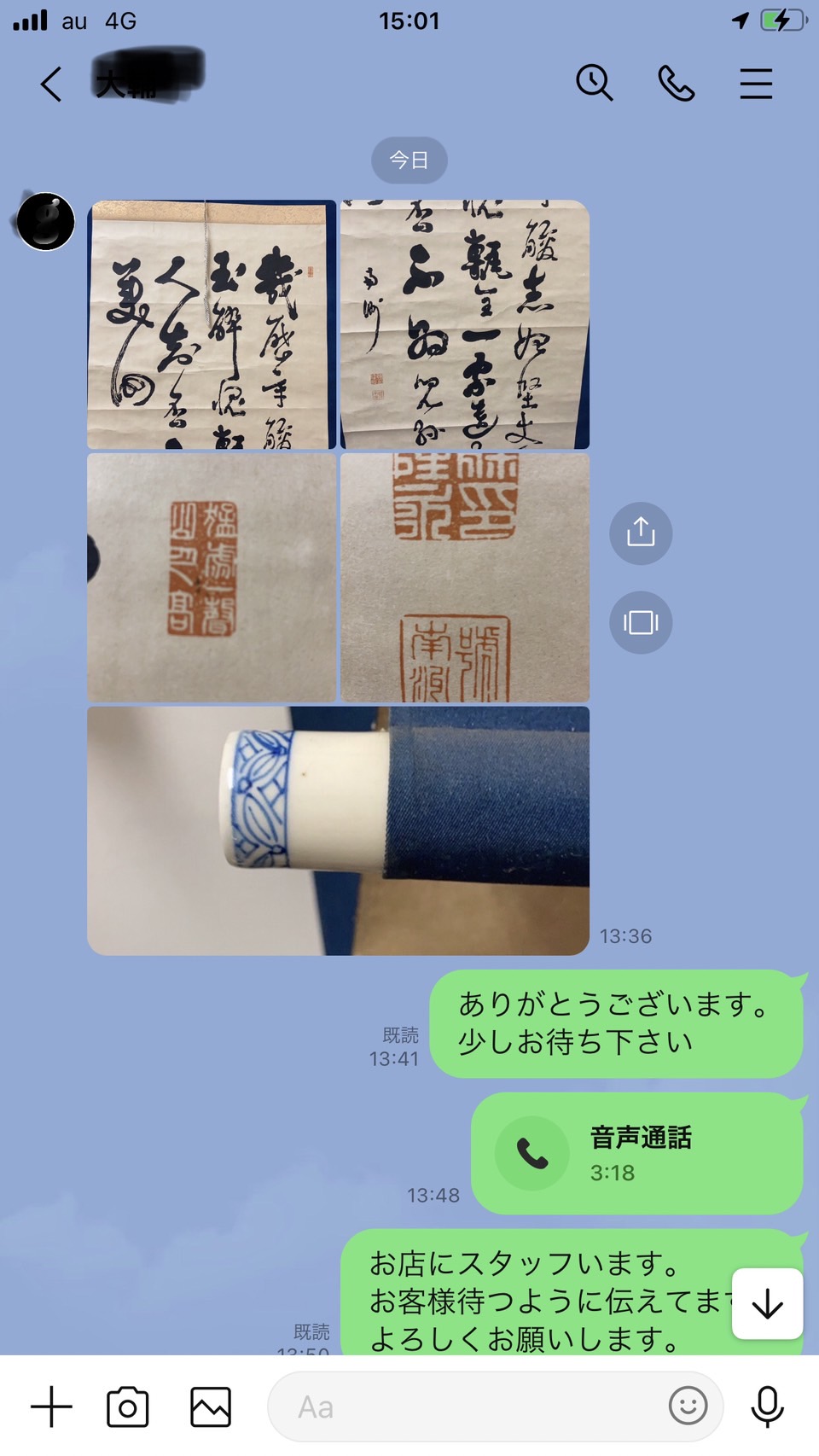
Task: Share the received photo album
Action: pyautogui.click(x=641, y=533)
